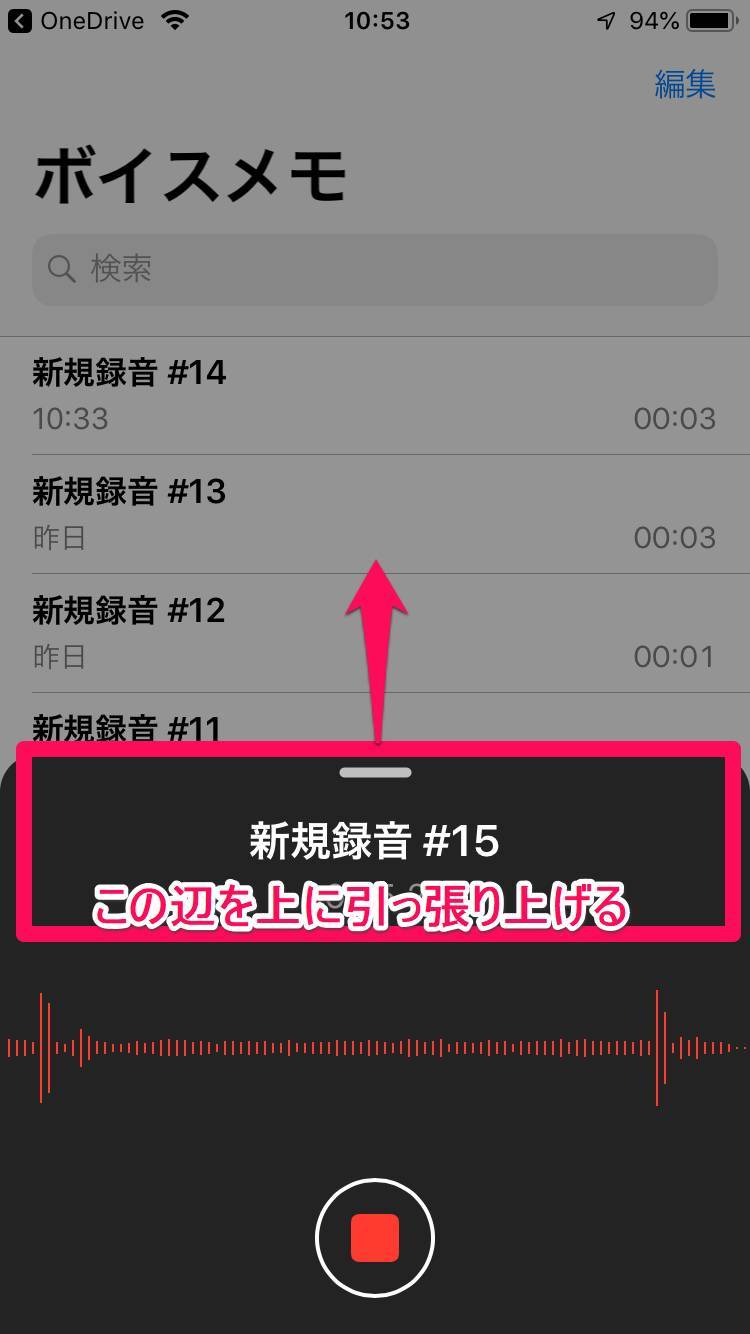
Task: Select recording 新規録音 #12
Action: [375, 632]
